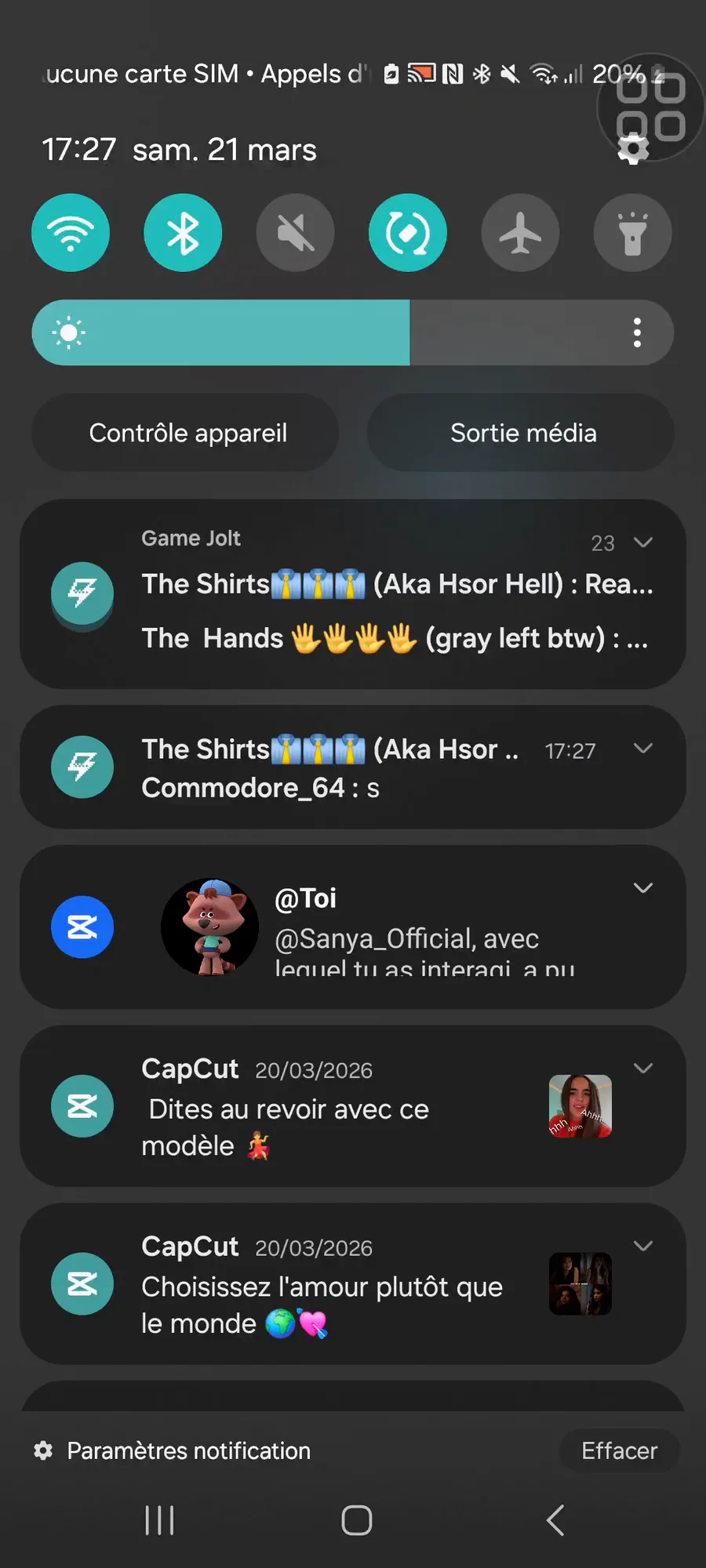Viewport: 706px width, 1568px height.
Task: Open brightness options three-dot menu
Action: (637, 332)
